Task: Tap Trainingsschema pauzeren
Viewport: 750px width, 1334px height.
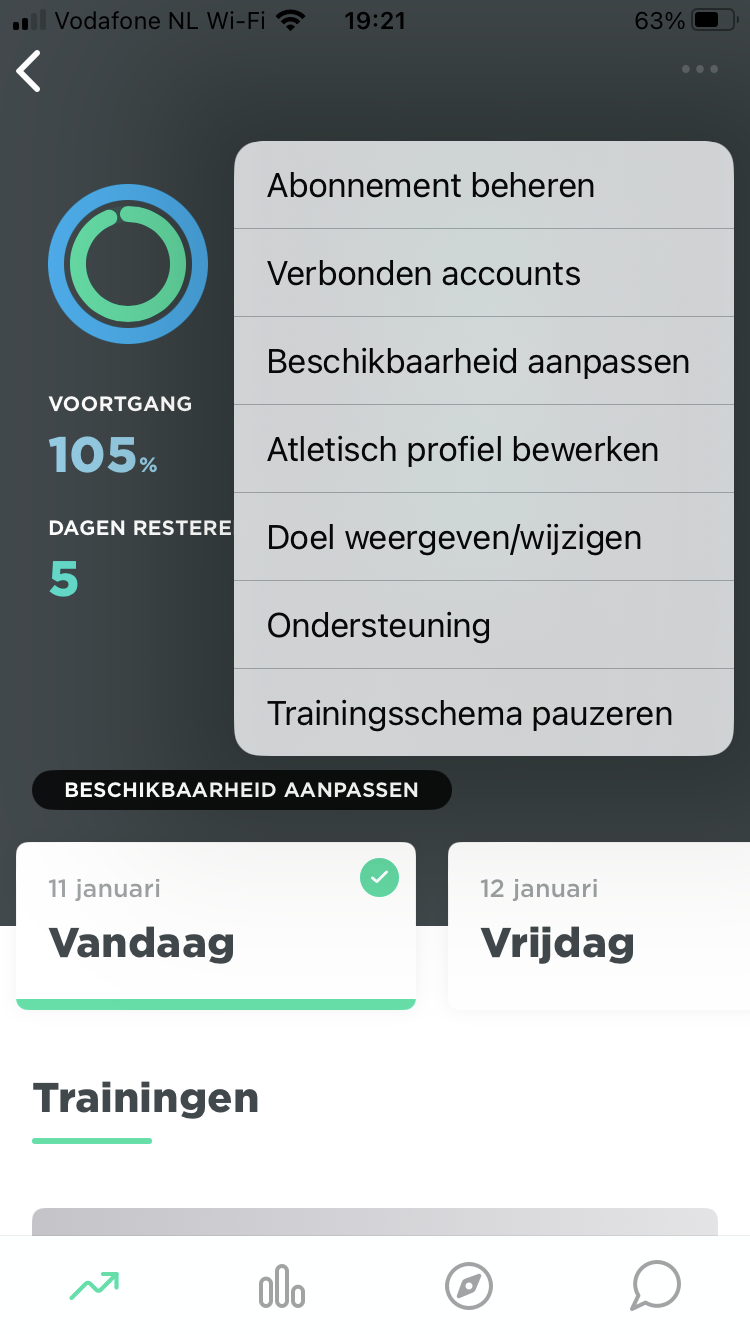Action: pos(483,714)
